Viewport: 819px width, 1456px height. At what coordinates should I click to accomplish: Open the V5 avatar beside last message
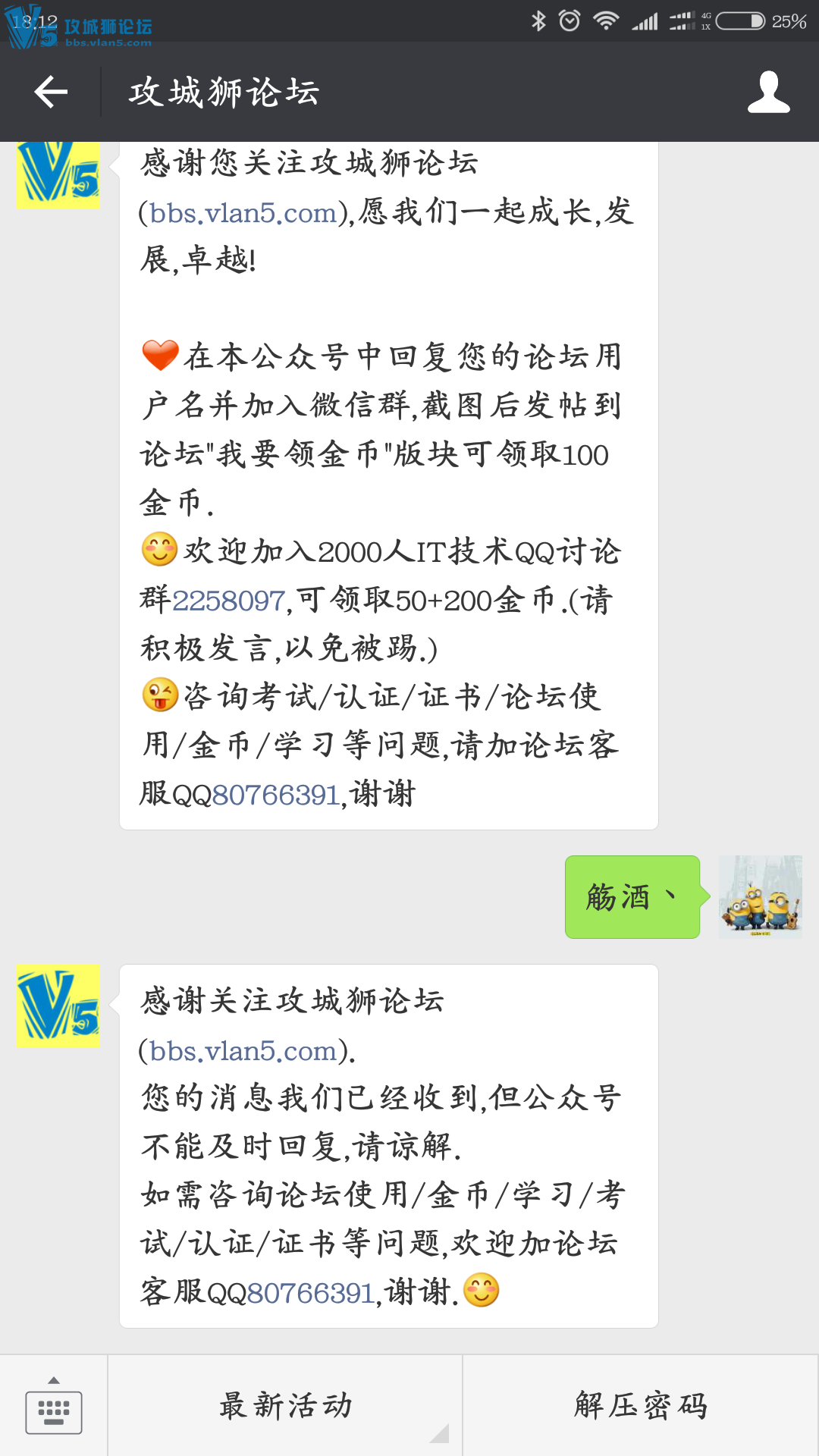(x=58, y=1006)
